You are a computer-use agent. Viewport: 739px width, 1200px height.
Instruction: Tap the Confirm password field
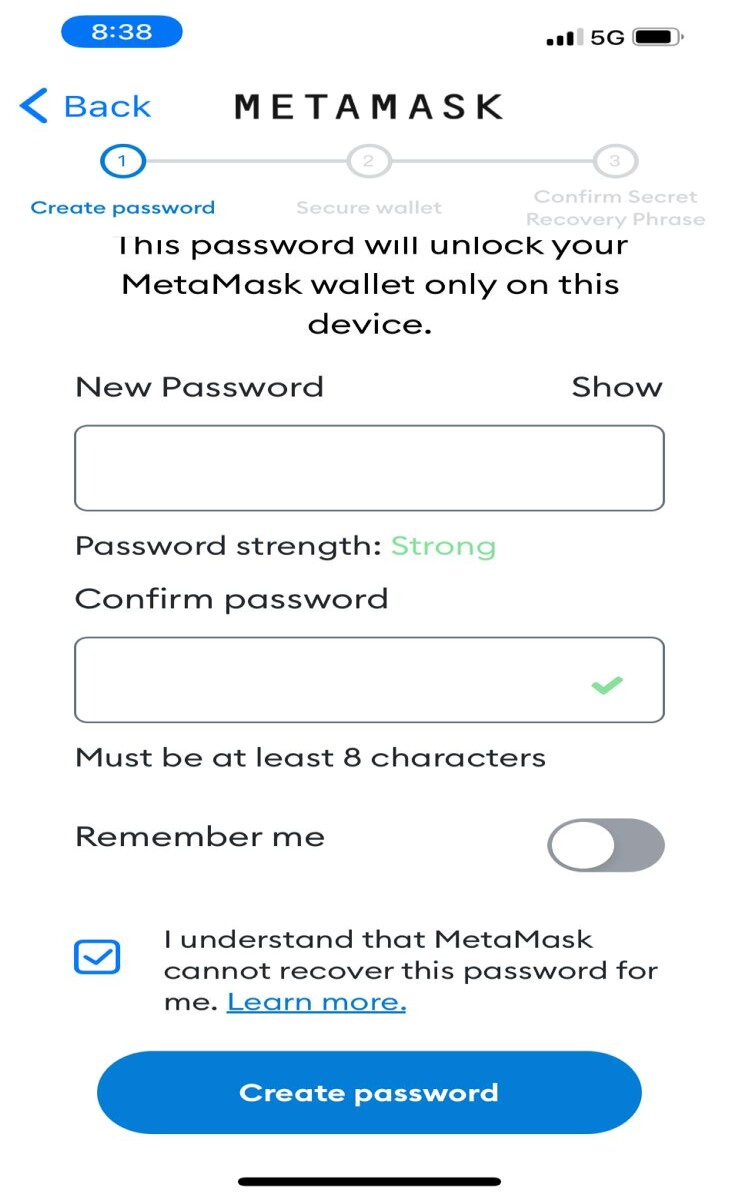(x=369, y=680)
